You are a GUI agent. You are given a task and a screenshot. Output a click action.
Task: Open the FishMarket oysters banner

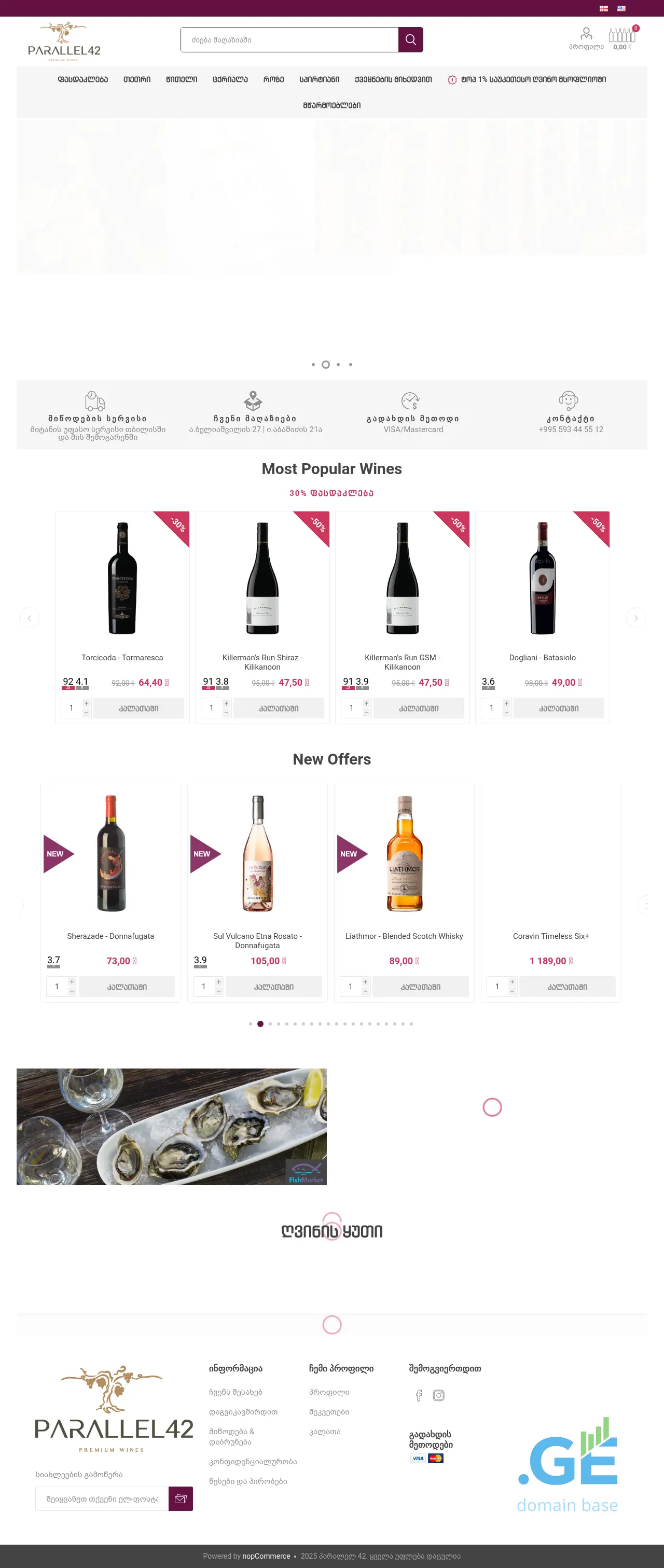(172, 1126)
